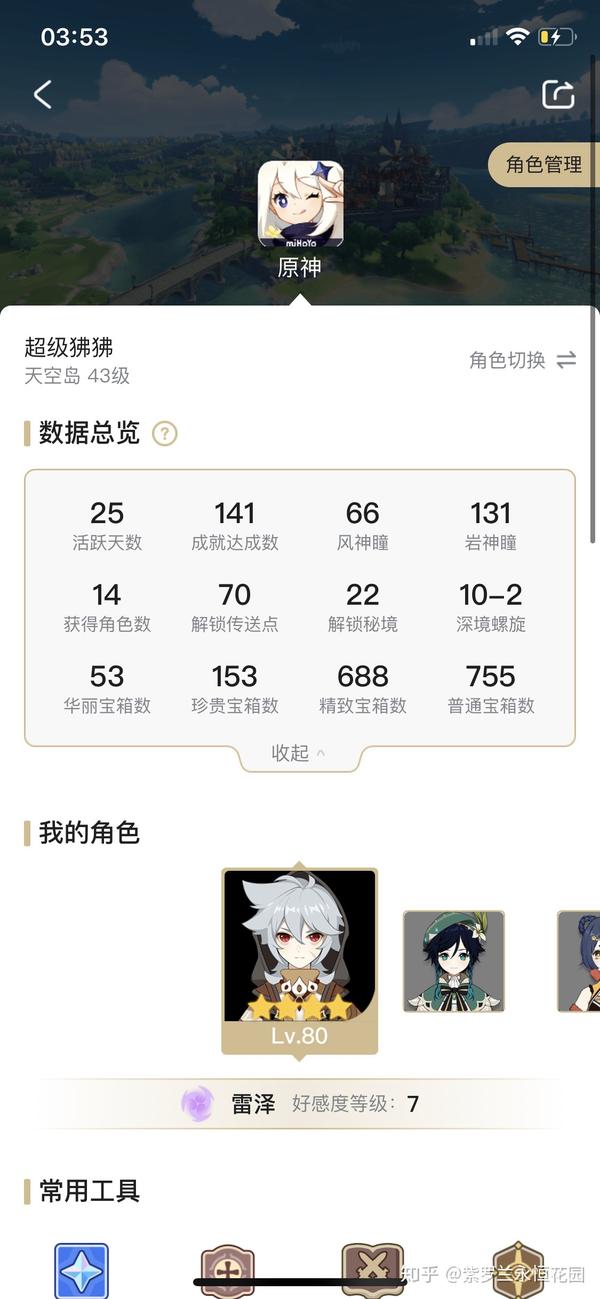Viewport: 600px width, 1299px height.
Task: Select the Razor Lv.80 character card
Action: (x=300, y=960)
